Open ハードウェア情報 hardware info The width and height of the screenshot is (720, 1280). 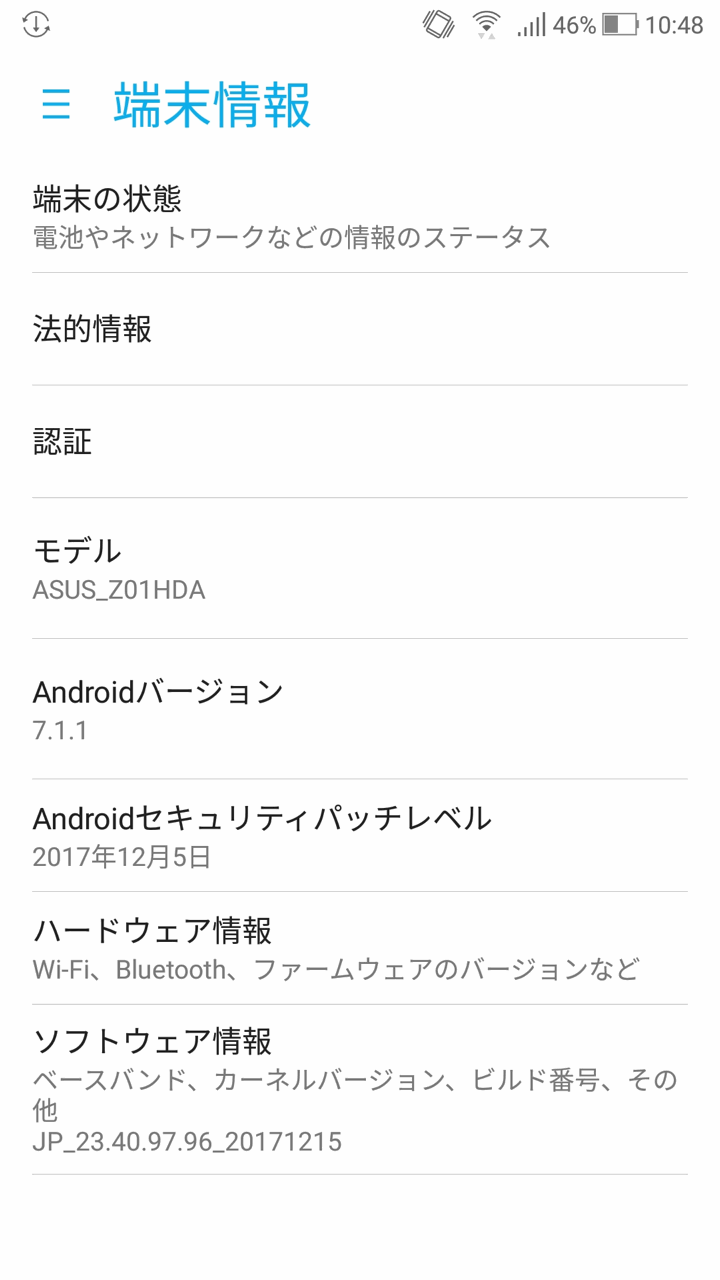(359, 948)
